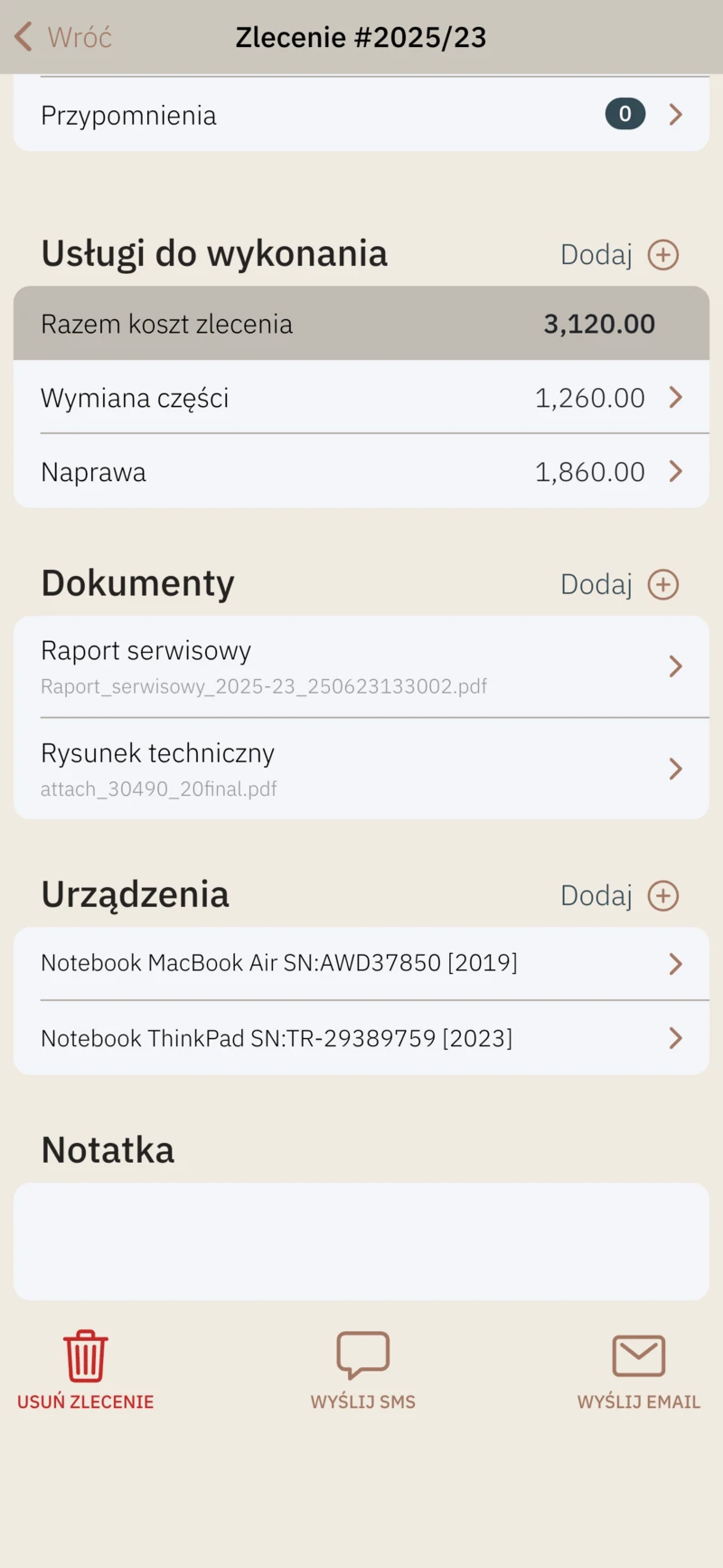
Task: Add a new document via Dodaj in Dokumenty
Action: 620,584
